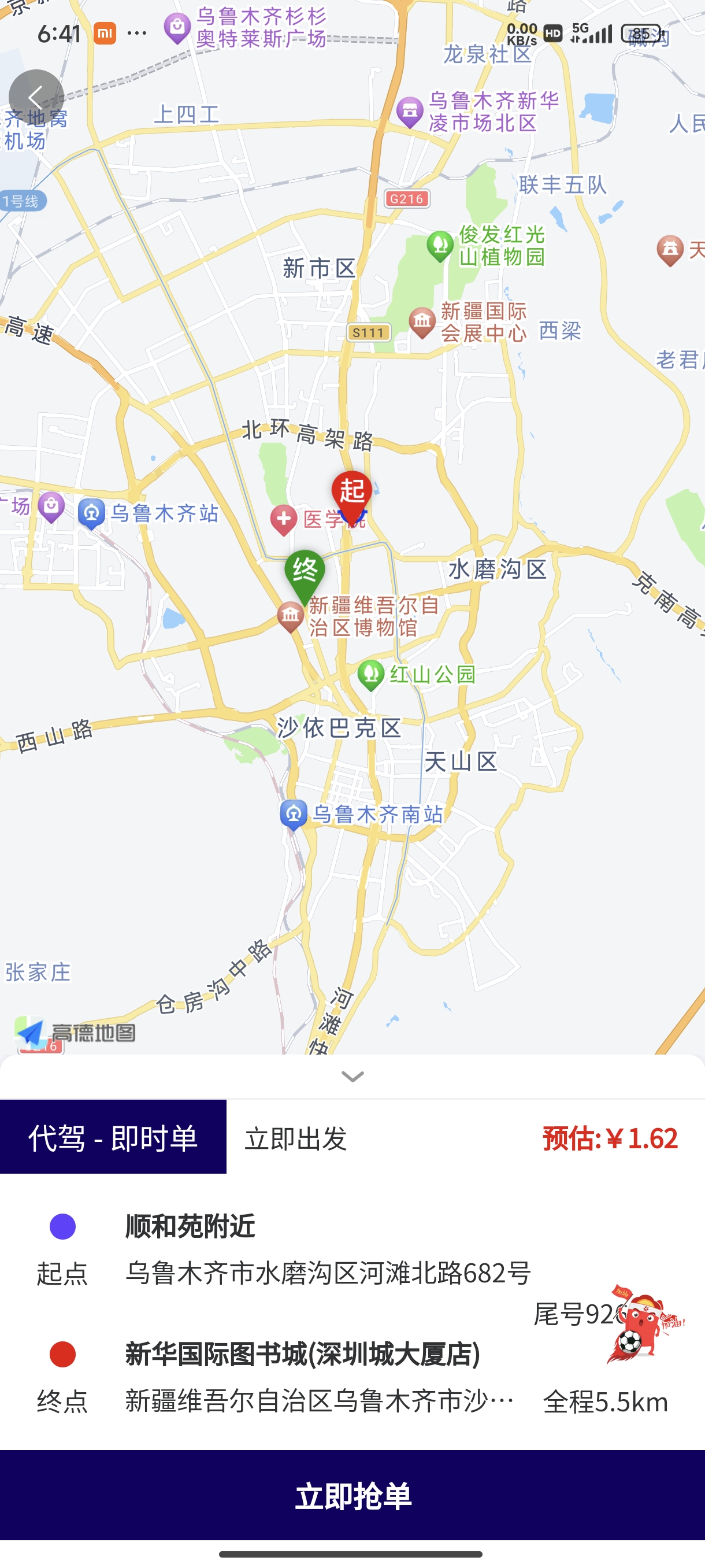Collapse the order panel with the down chevron
This screenshot has height=1568, width=705.
(x=353, y=1077)
